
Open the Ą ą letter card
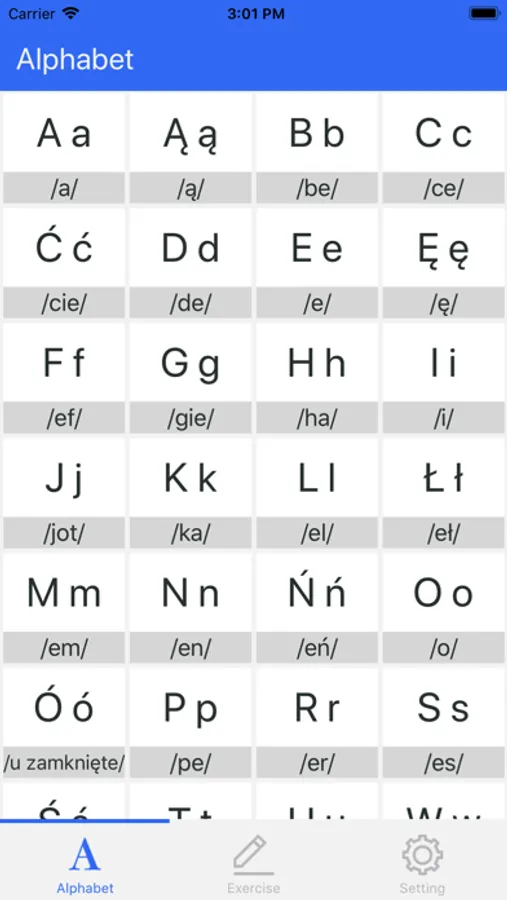pyautogui.click(x=191, y=148)
